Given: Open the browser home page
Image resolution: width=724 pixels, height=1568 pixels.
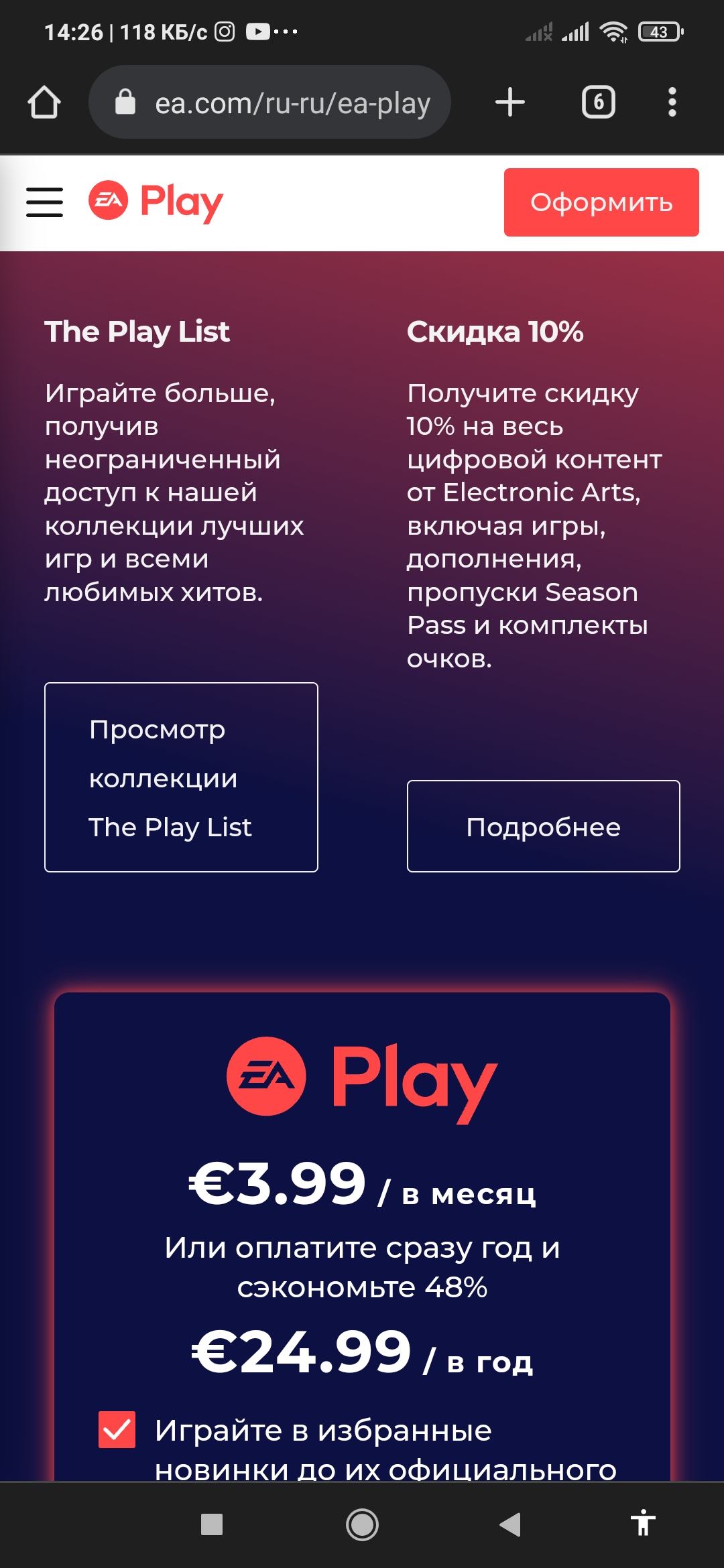Looking at the screenshot, I should [x=44, y=103].
